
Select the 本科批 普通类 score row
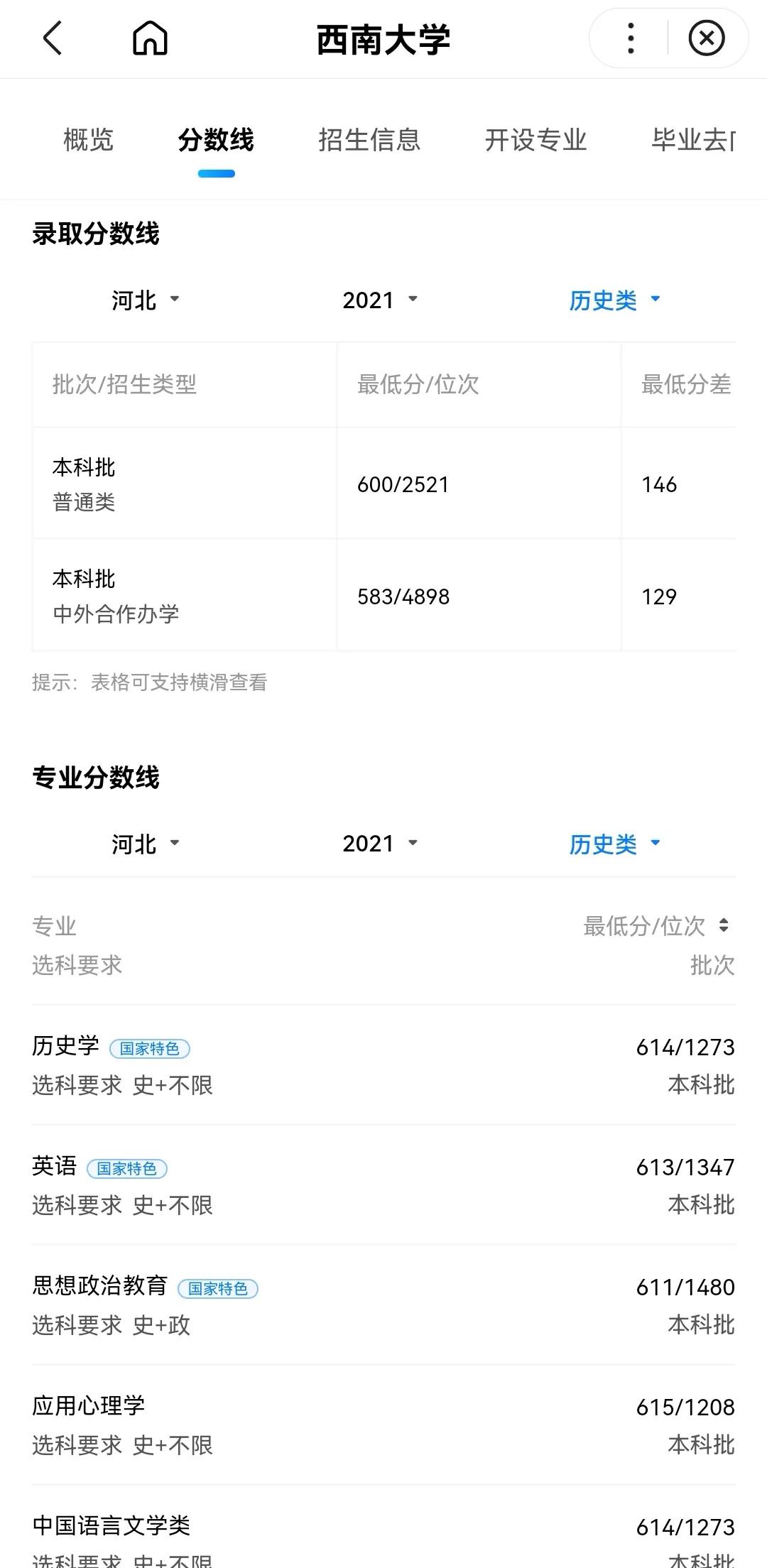tap(383, 484)
